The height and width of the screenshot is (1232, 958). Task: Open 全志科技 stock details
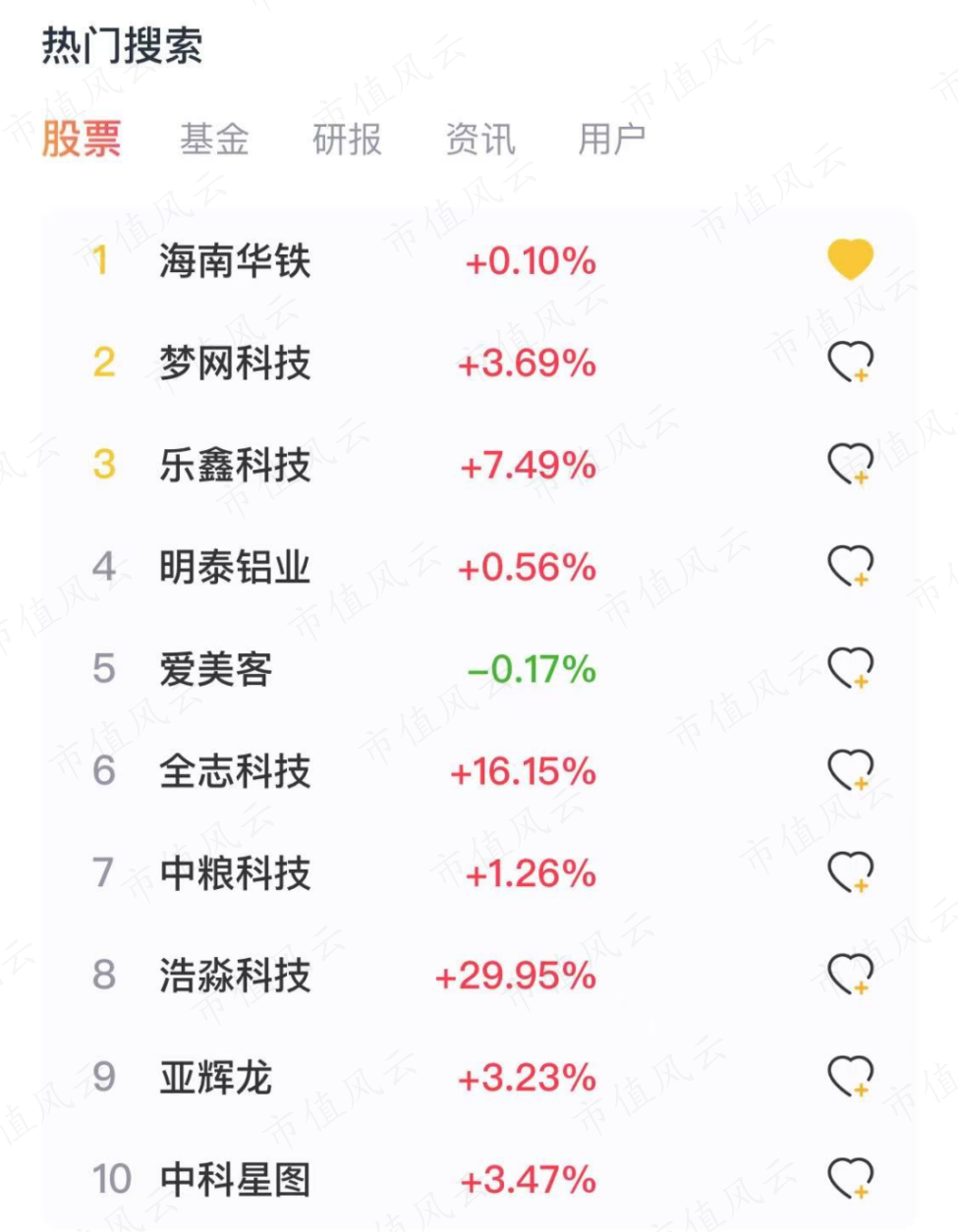click(236, 771)
